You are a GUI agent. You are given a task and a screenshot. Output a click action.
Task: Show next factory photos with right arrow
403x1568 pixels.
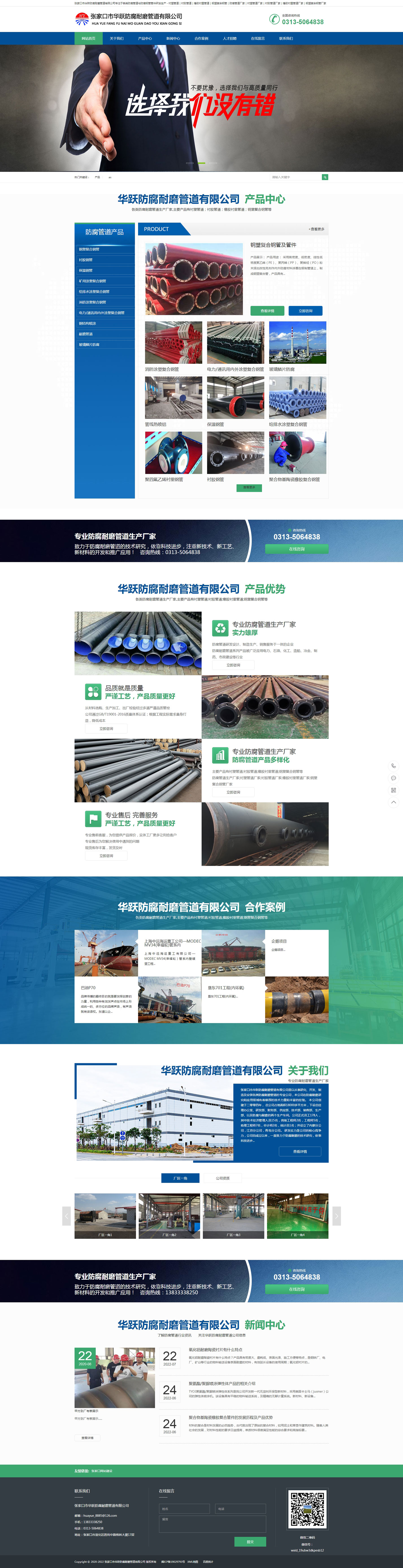point(336,1215)
